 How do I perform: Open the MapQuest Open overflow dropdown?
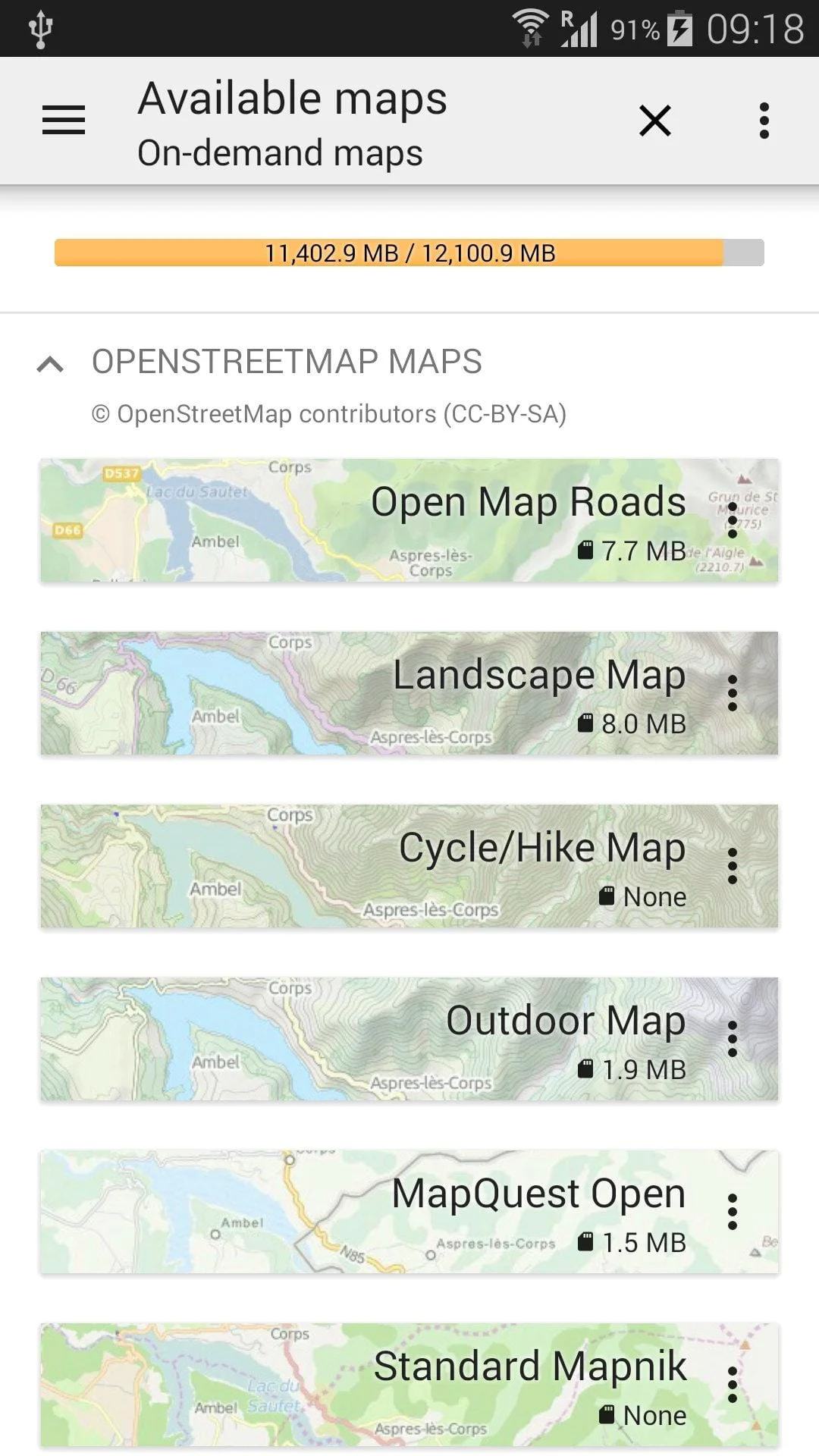[732, 1209]
